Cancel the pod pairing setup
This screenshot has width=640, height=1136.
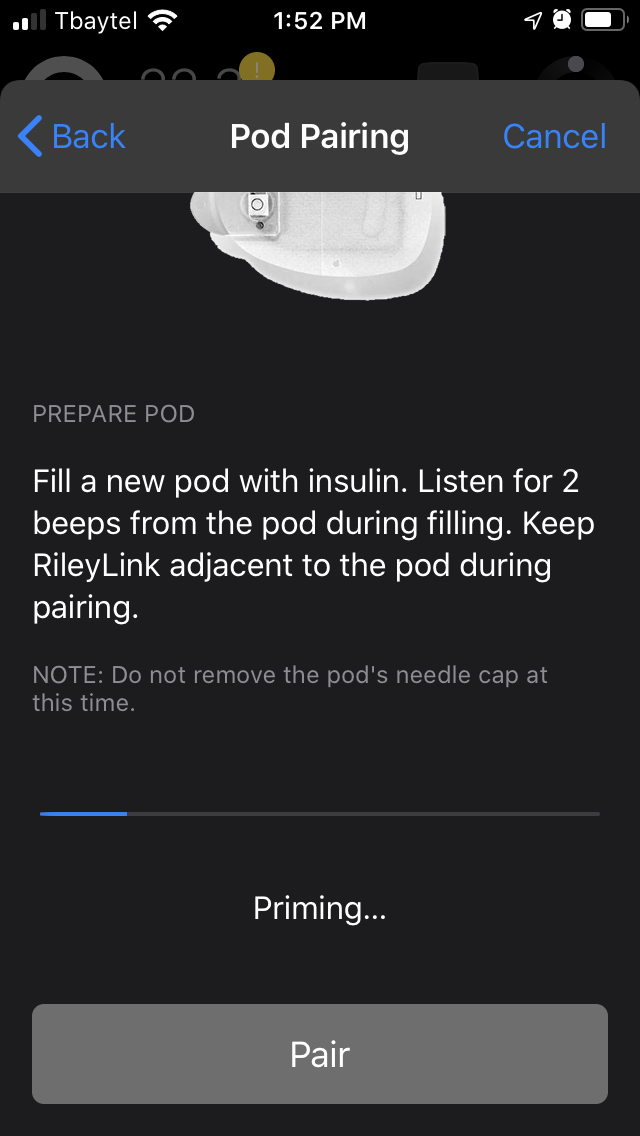point(554,136)
